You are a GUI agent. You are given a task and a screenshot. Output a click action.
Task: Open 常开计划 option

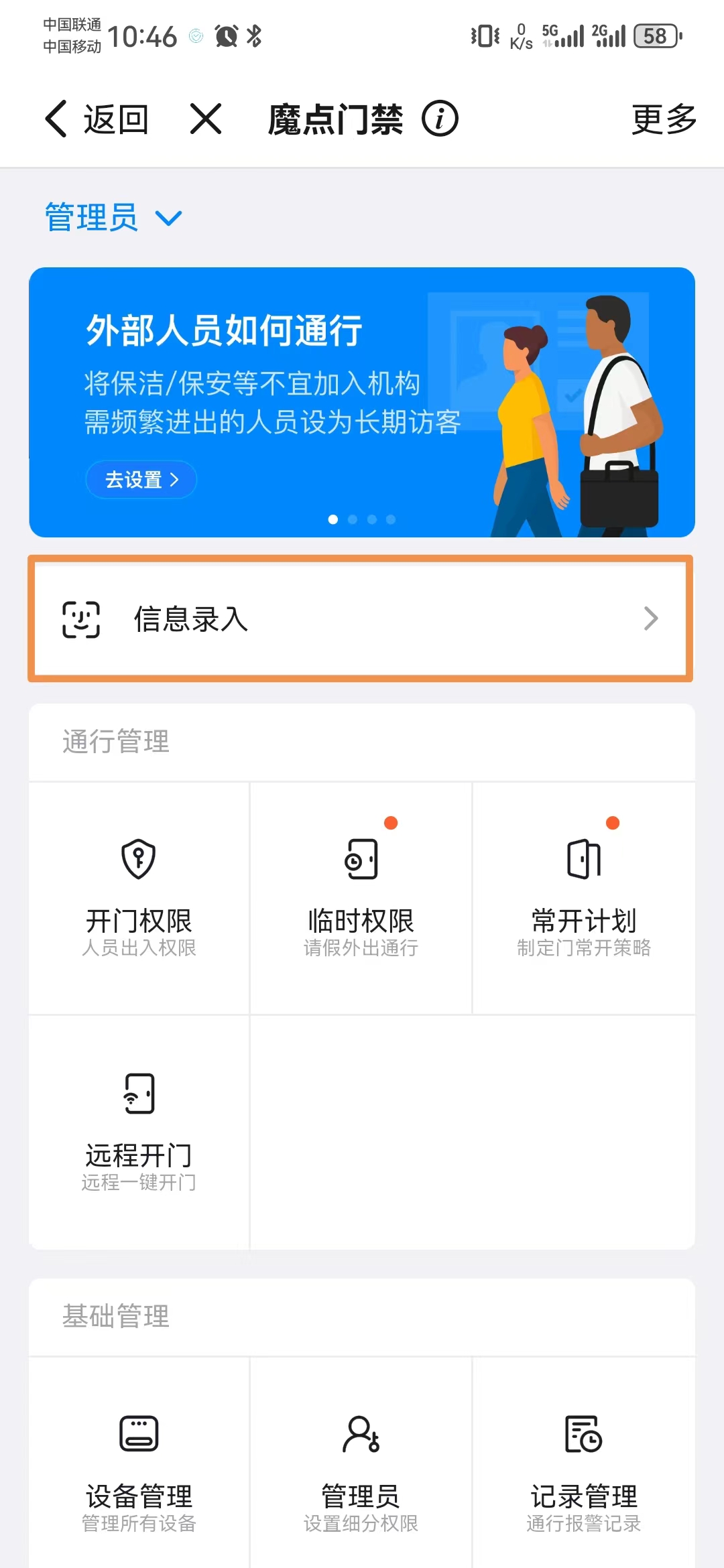583,897
